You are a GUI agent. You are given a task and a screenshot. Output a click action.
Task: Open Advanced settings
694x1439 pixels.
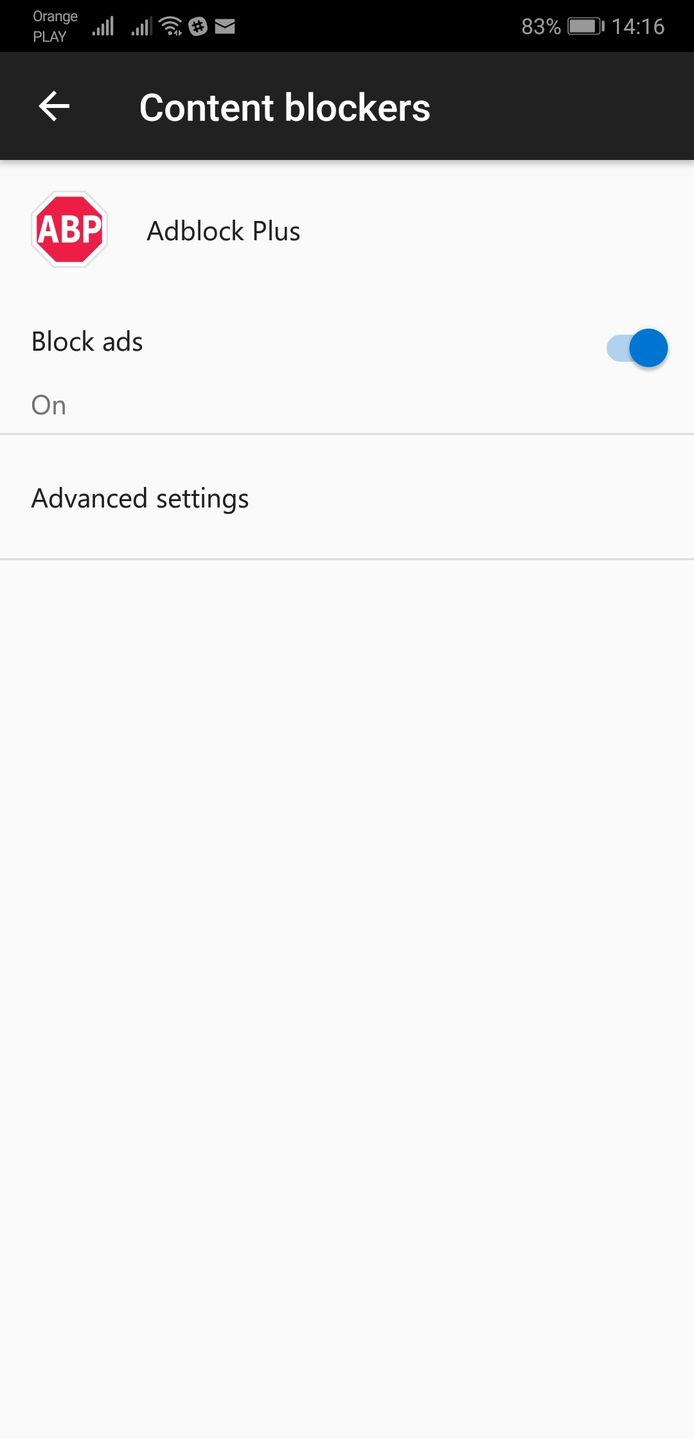click(x=140, y=498)
